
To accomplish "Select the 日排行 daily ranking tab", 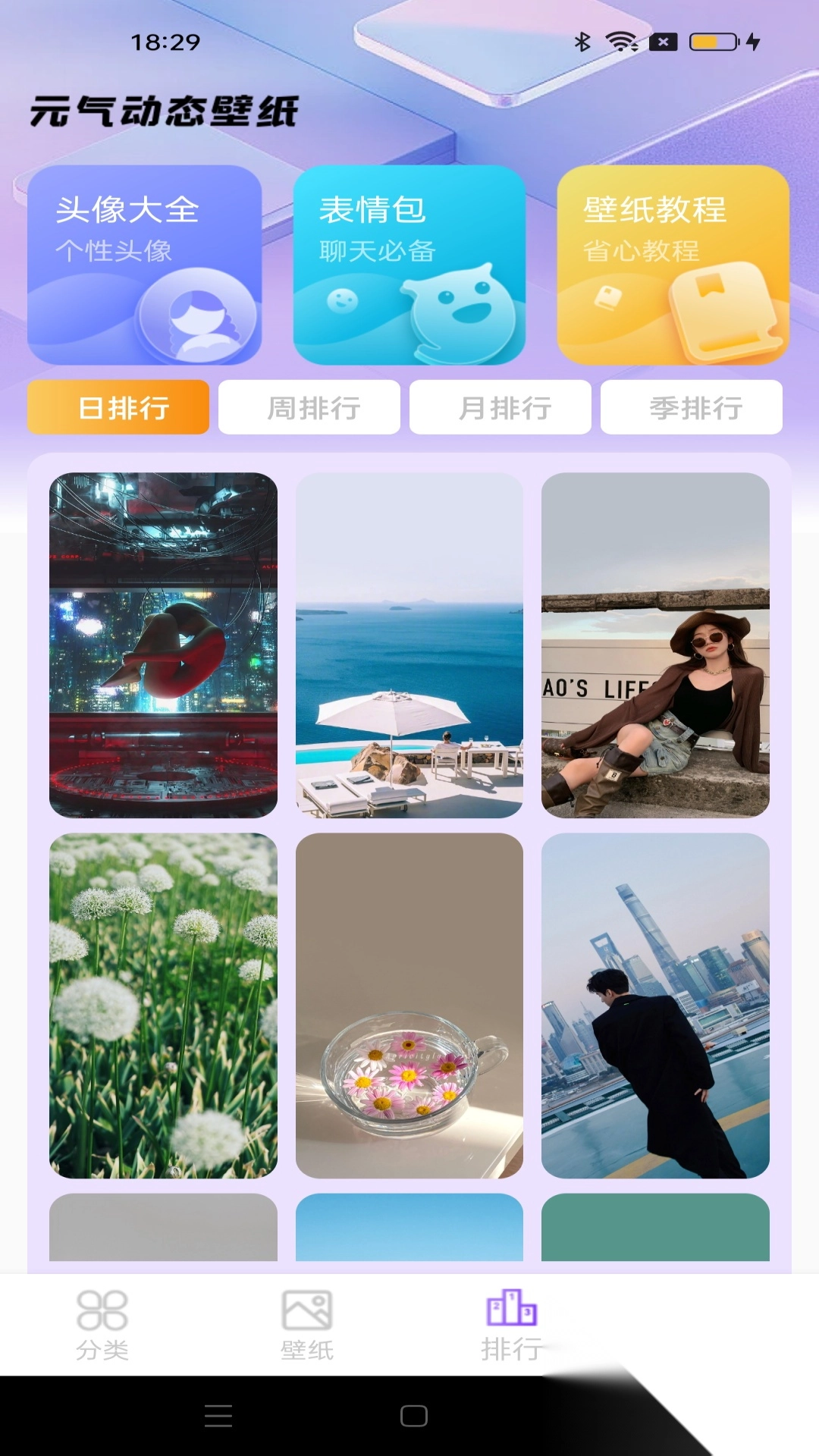I will [x=118, y=407].
